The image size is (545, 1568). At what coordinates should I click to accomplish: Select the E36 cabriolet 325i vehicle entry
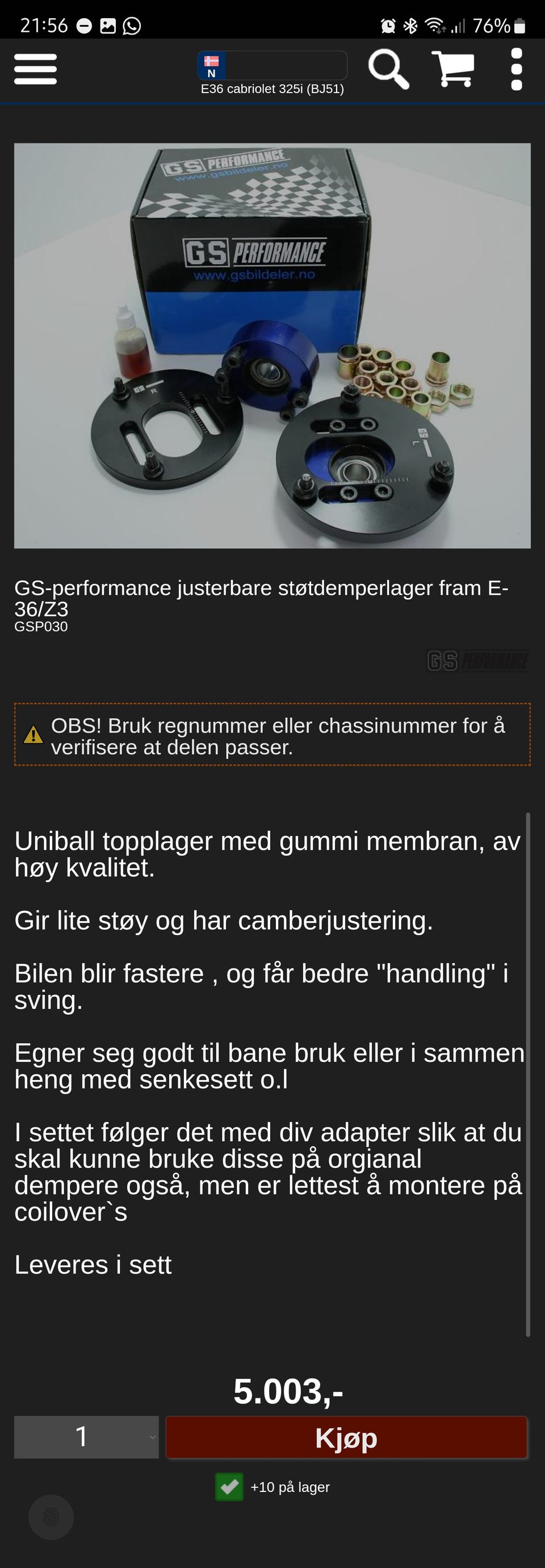pyautogui.click(x=271, y=90)
